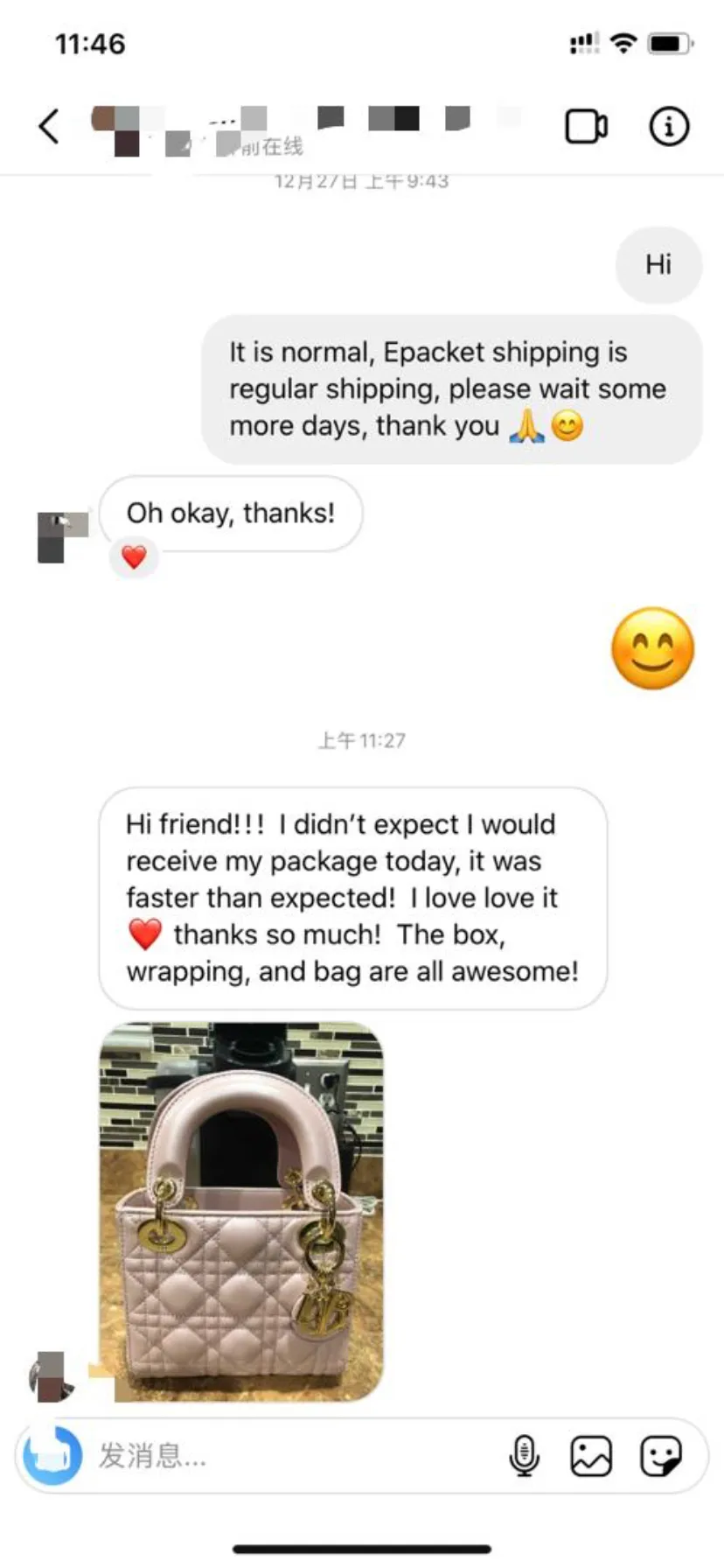
Task: Record a voice message
Action: click(524, 1457)
